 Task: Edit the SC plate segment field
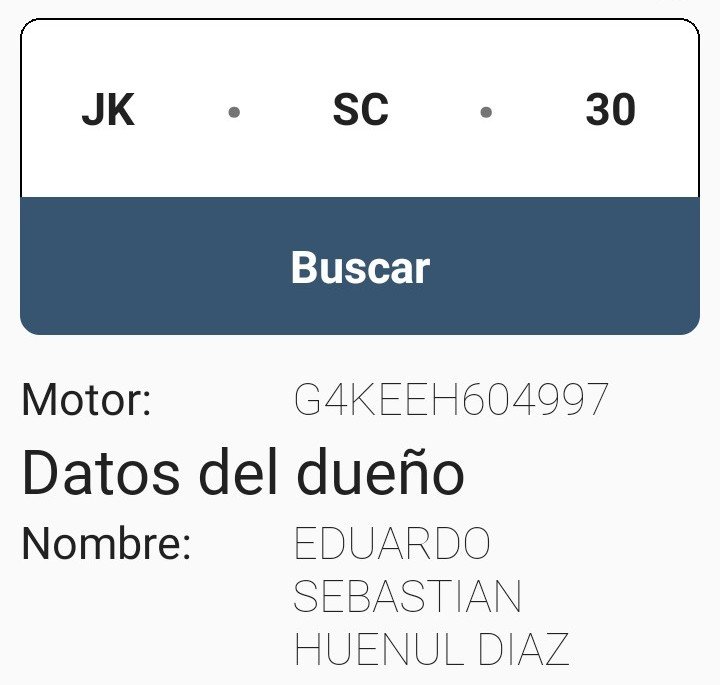[360, 110]
